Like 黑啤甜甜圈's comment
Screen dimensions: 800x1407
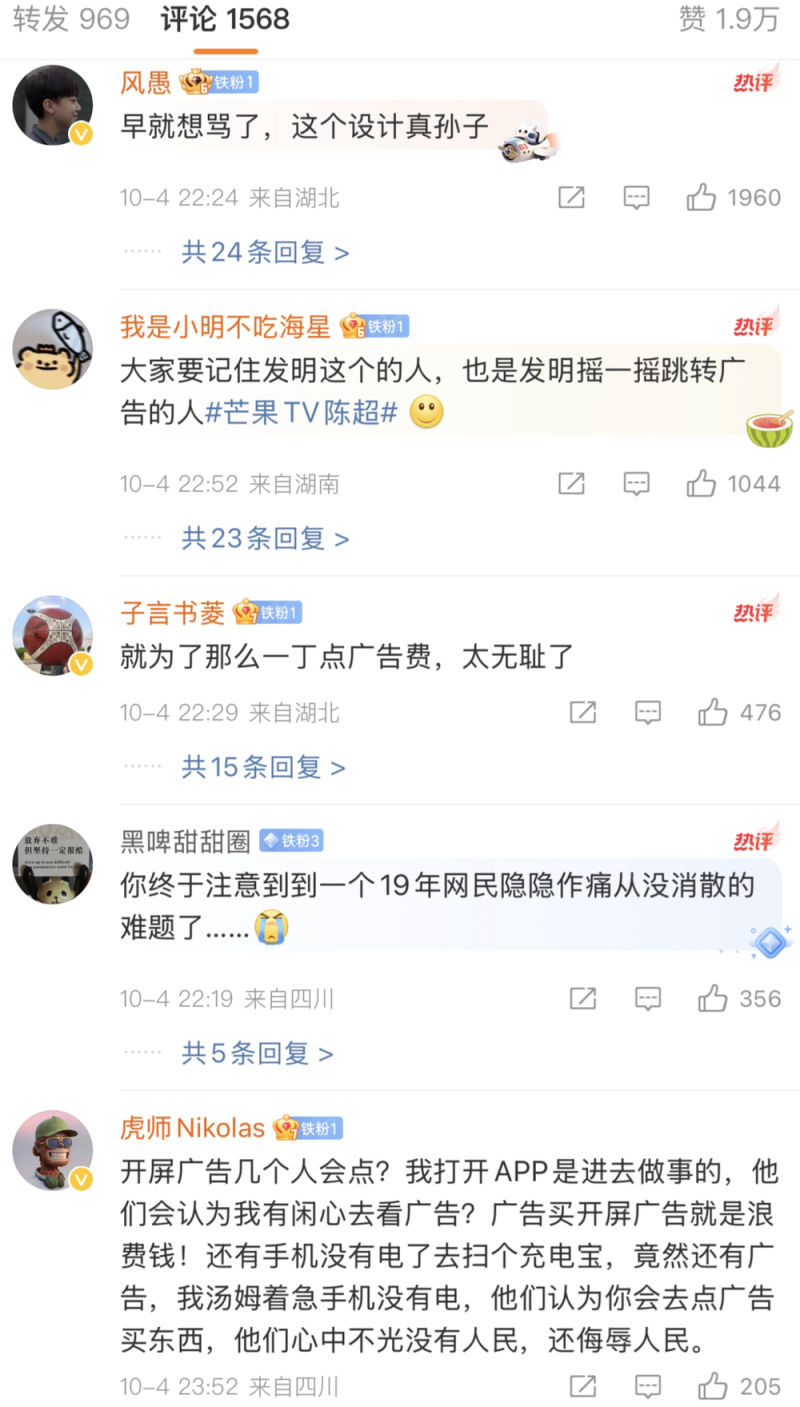click(x=713, y=998)
